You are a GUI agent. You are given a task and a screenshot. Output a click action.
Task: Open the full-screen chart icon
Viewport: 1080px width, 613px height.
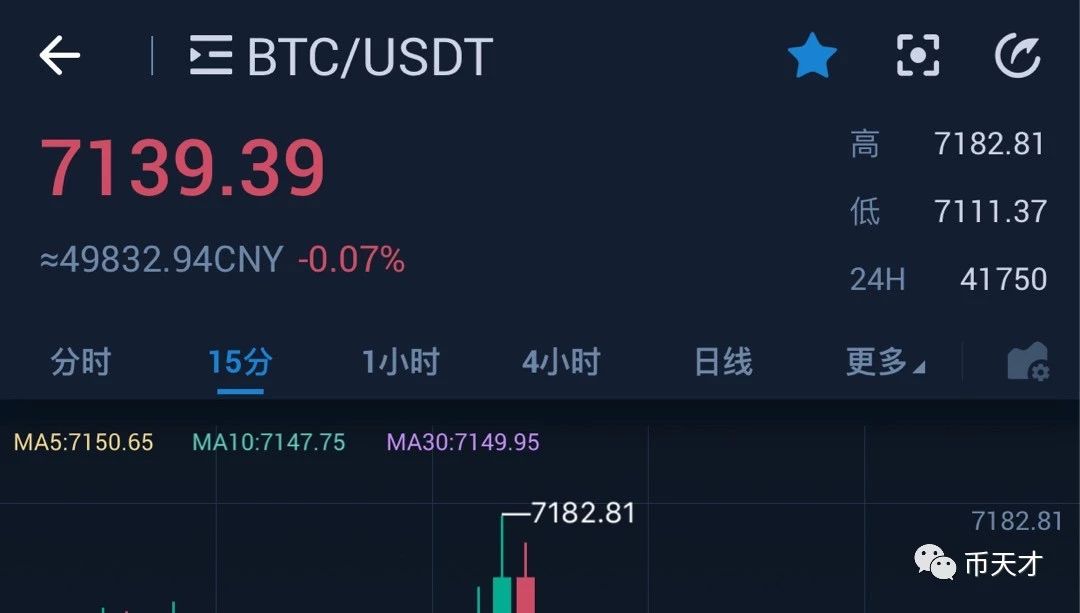coord(917,55)
